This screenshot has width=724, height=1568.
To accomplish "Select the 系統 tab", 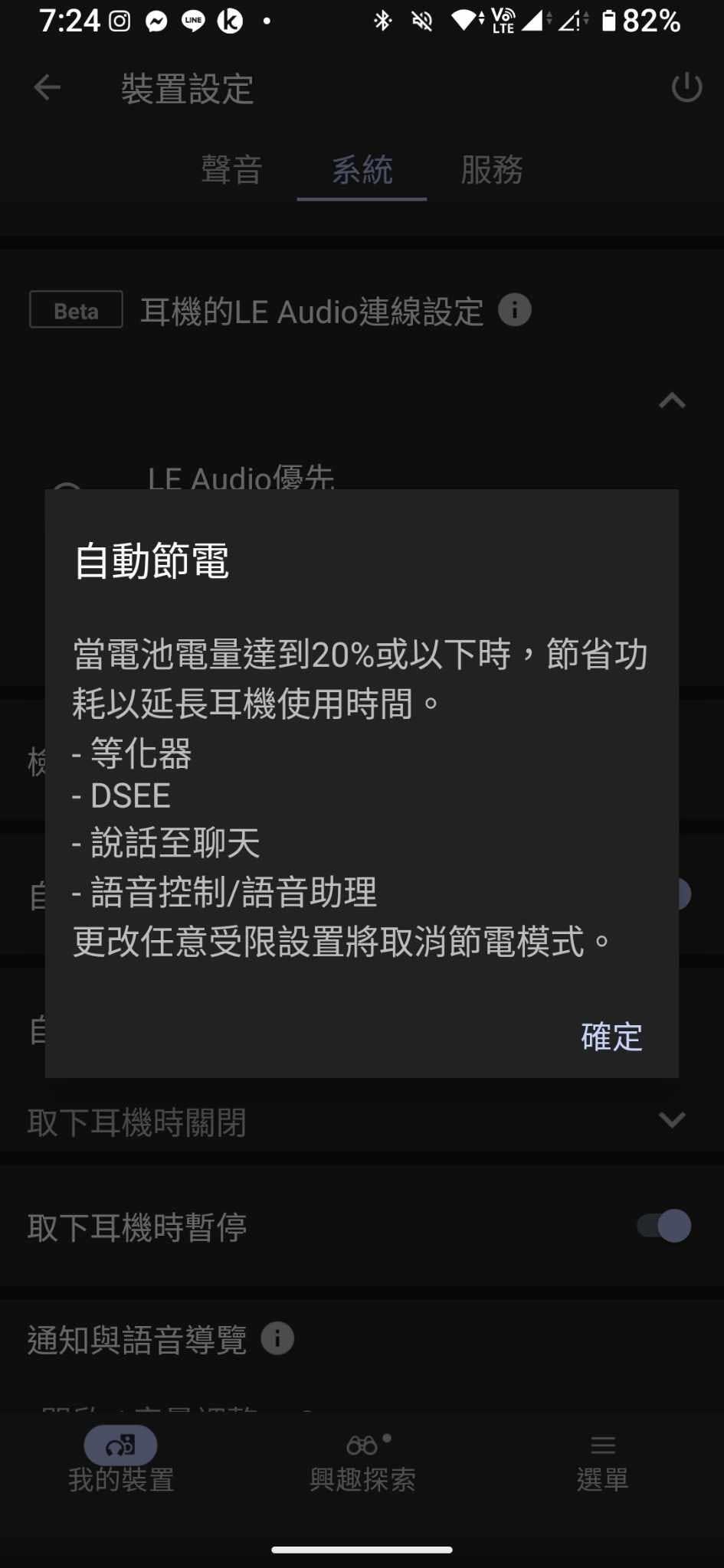I will click(362, 170).
